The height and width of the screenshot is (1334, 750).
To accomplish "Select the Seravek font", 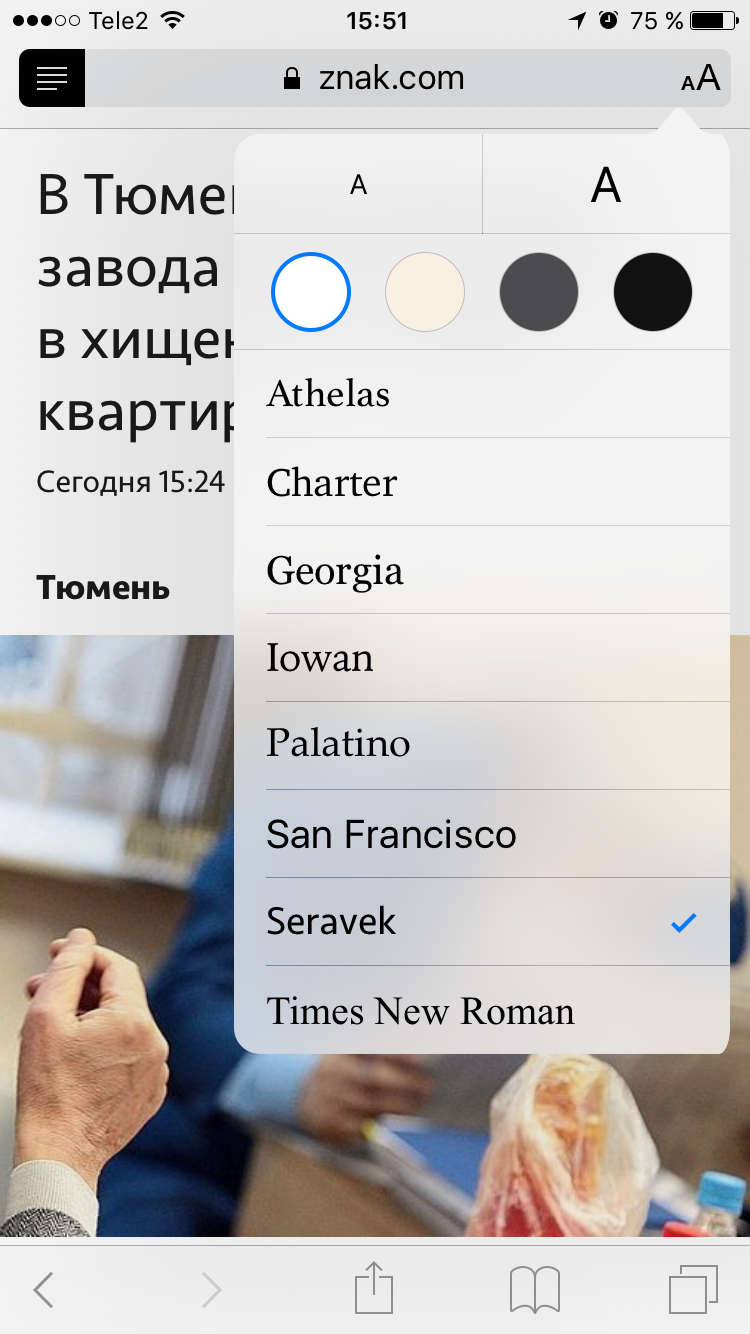I will (x=480, y=922).
